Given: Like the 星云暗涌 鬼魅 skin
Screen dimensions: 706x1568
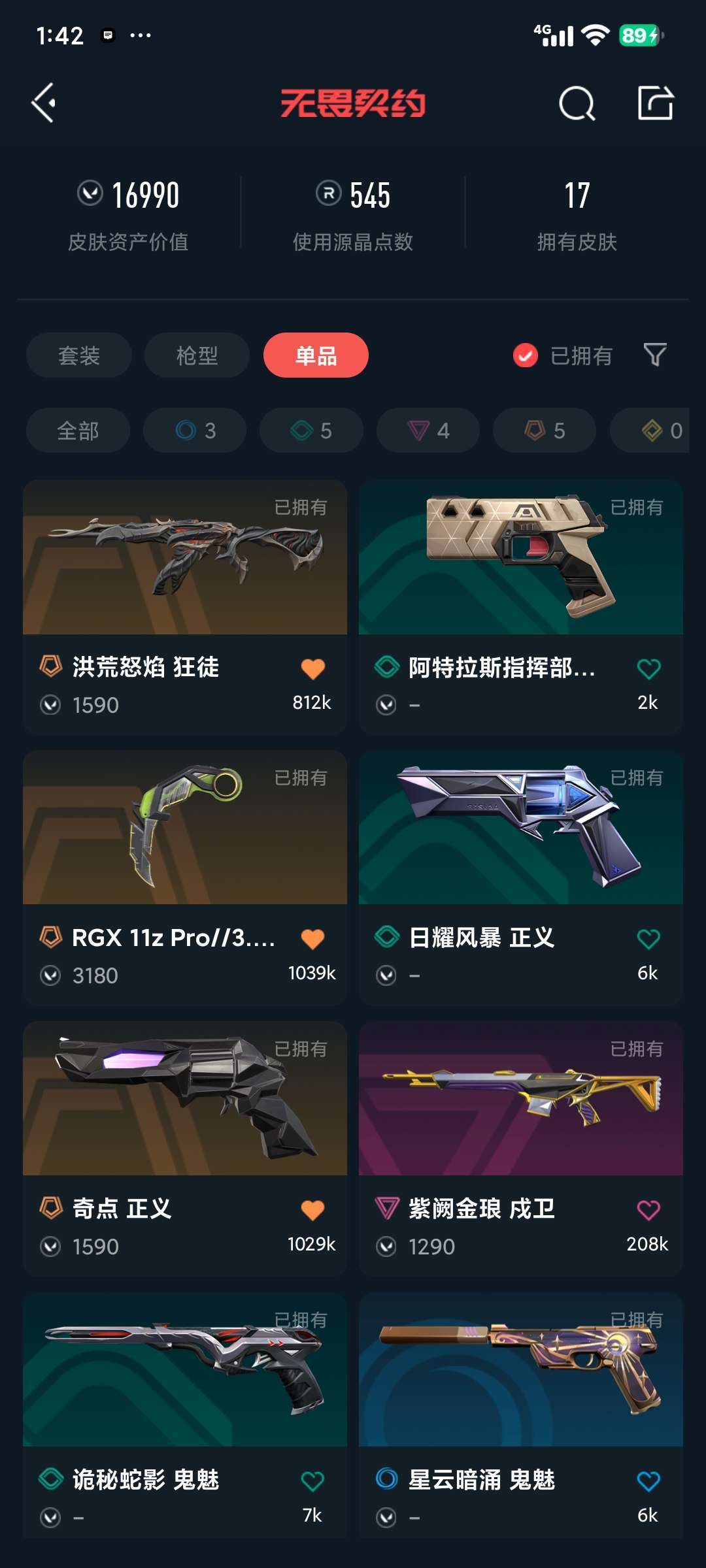Looking at the screenshot, I should click(x=648, y=1481).
